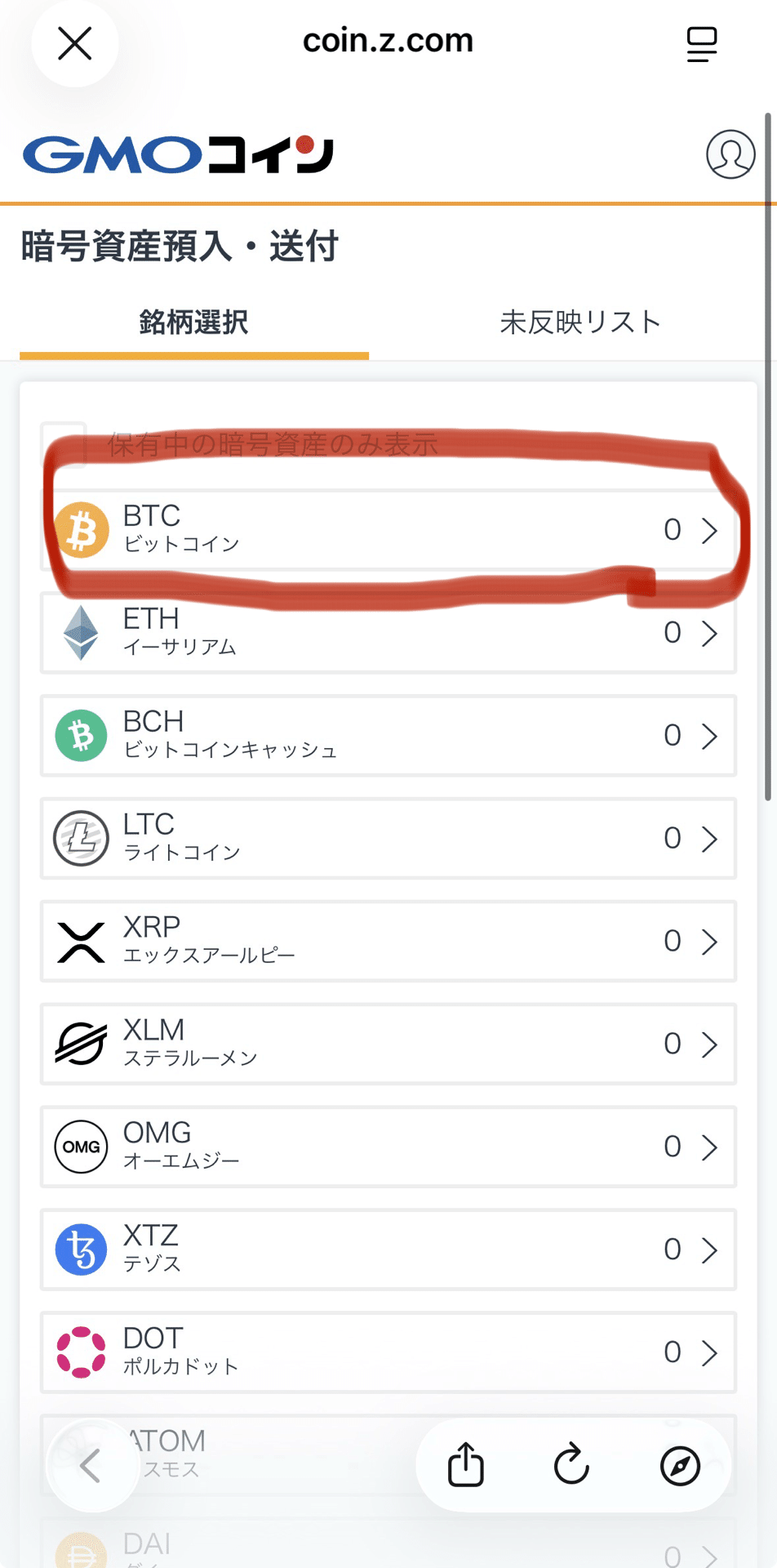The height and width of the screenshot is (1568, 777).
Task: Select the 銘柄選択 tab
Action: point(194,322)
